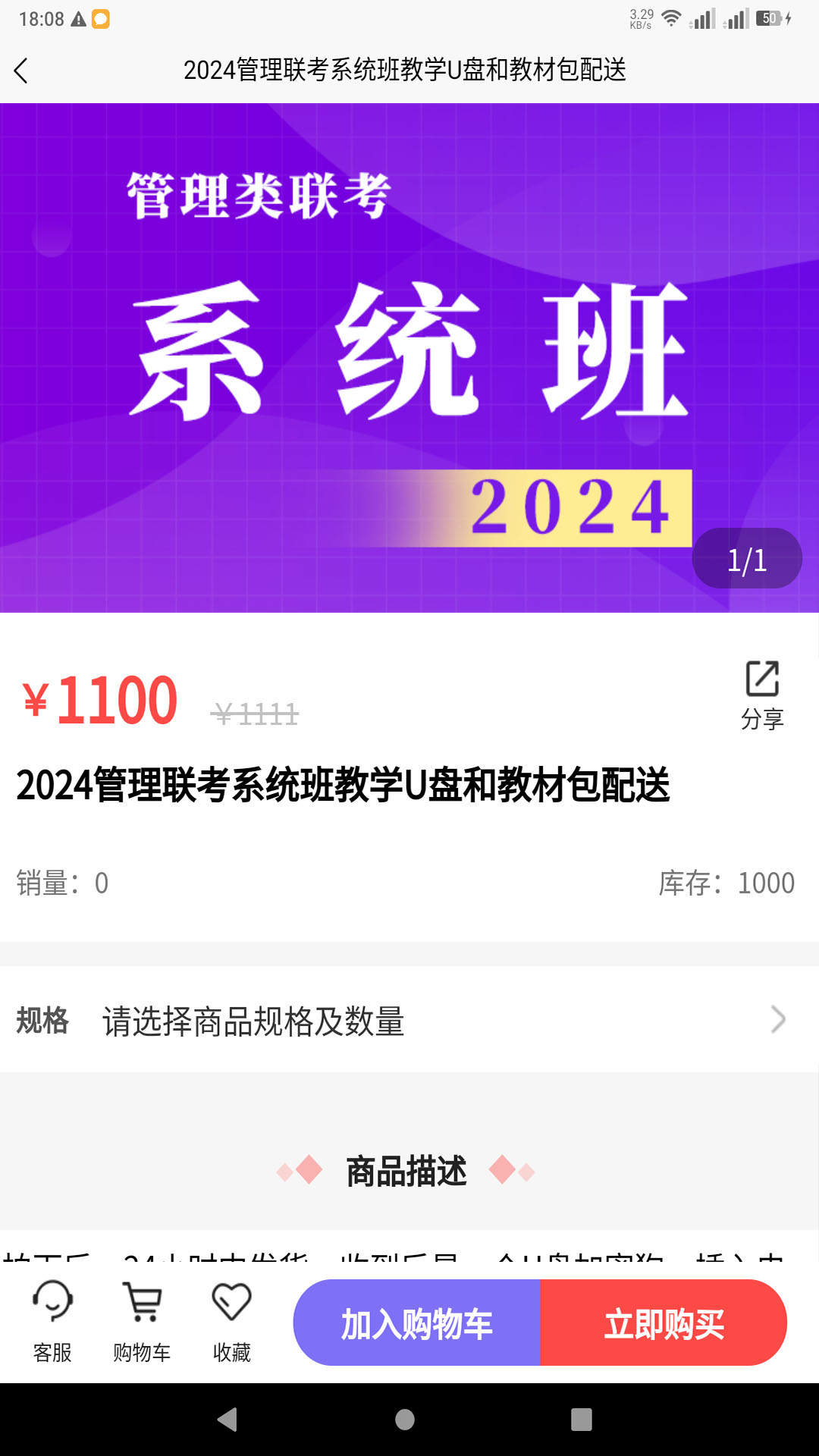Add product to 收藏 favorites
This screenshot has height=1456, width=819.
point(231,1320)
